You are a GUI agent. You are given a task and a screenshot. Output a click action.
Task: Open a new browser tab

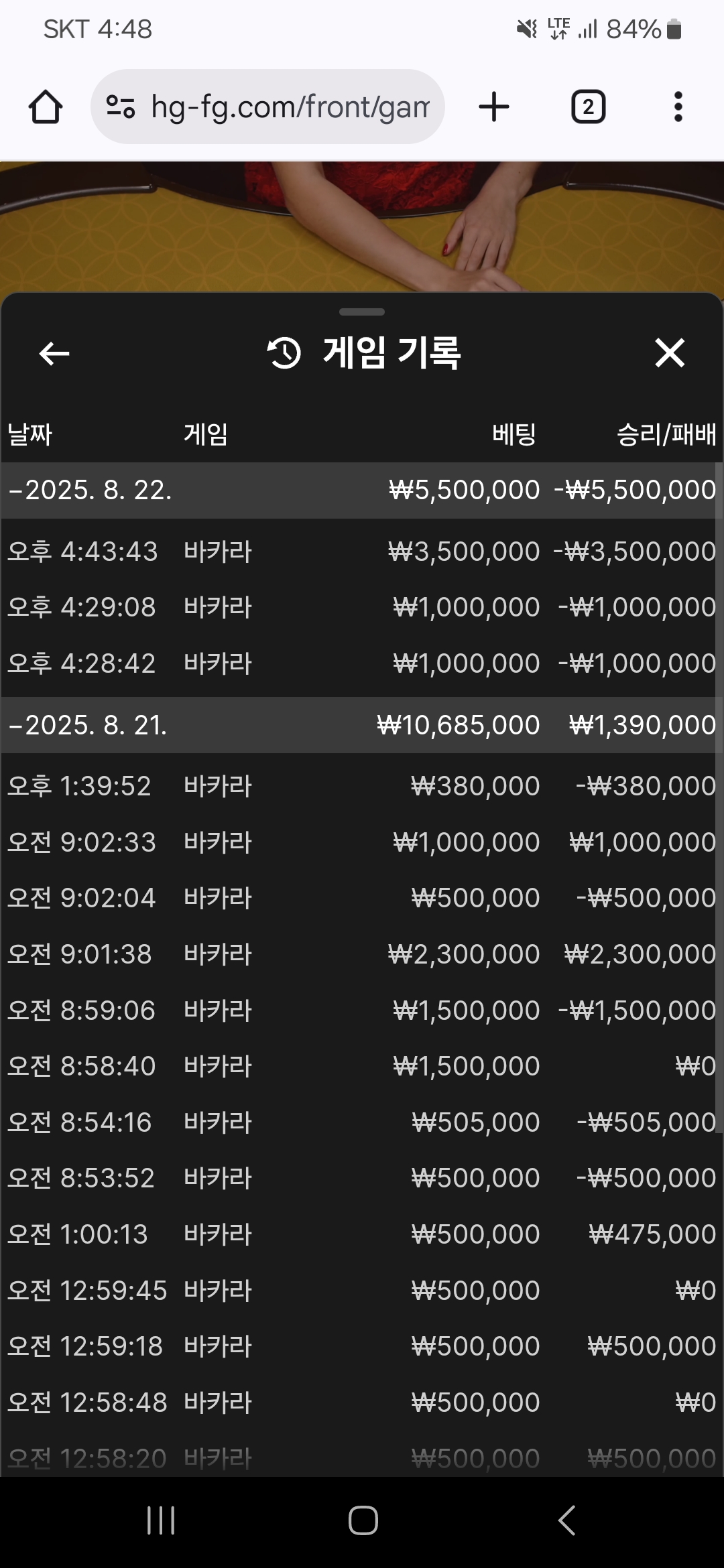coord(494,107)
